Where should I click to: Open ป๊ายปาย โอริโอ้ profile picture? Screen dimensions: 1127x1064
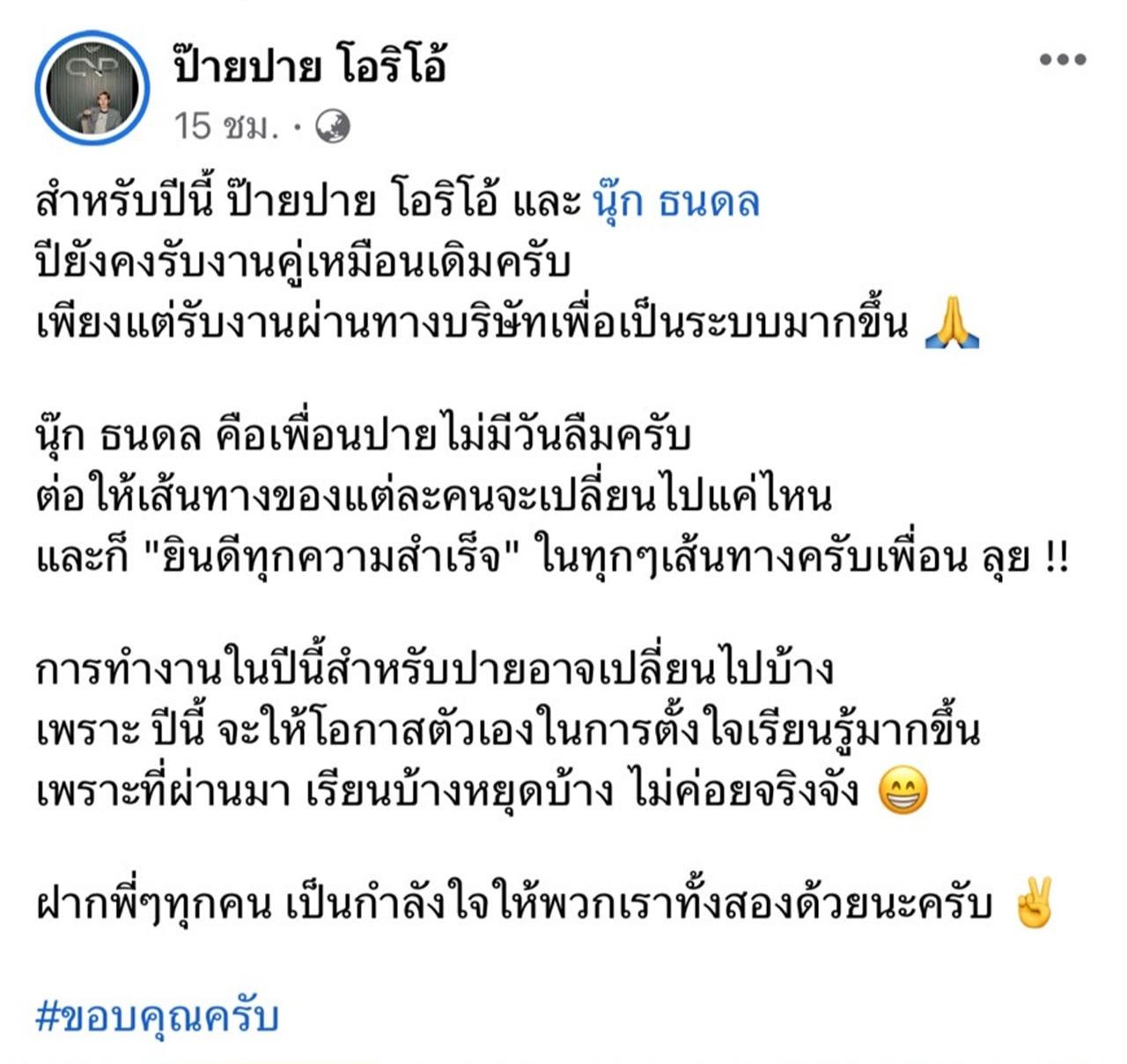pyautogui.click(x=92, y=88)
